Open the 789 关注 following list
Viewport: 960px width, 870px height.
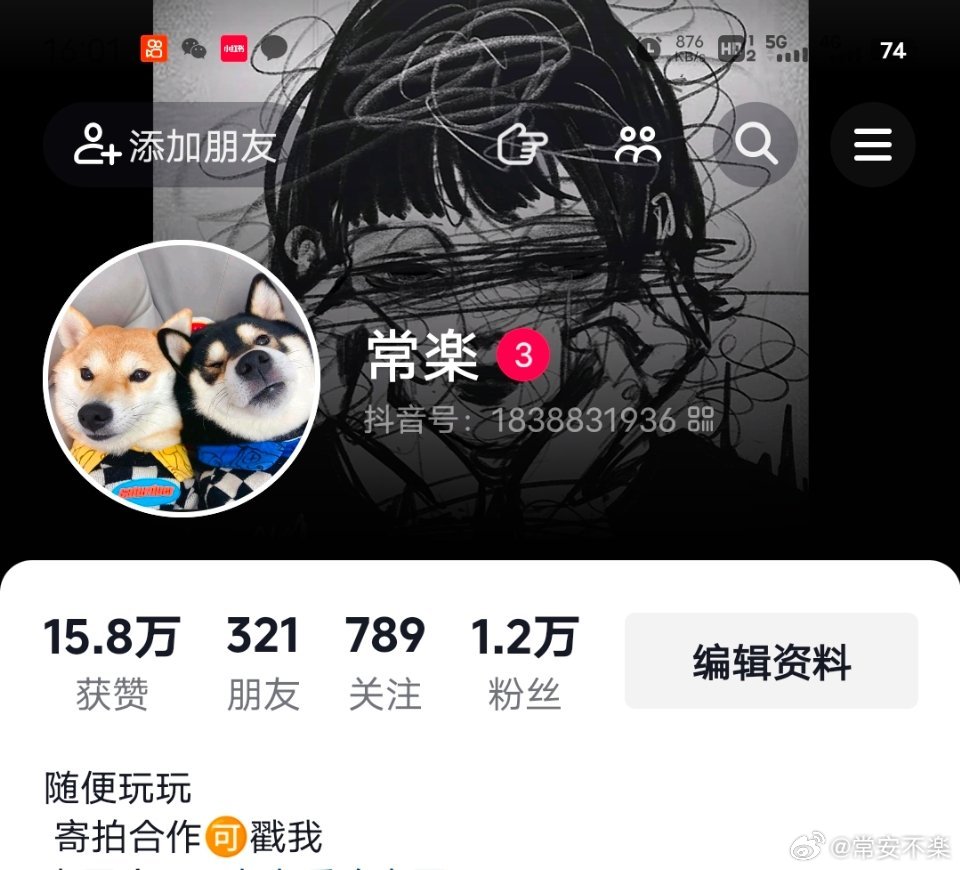click(385, 663)
